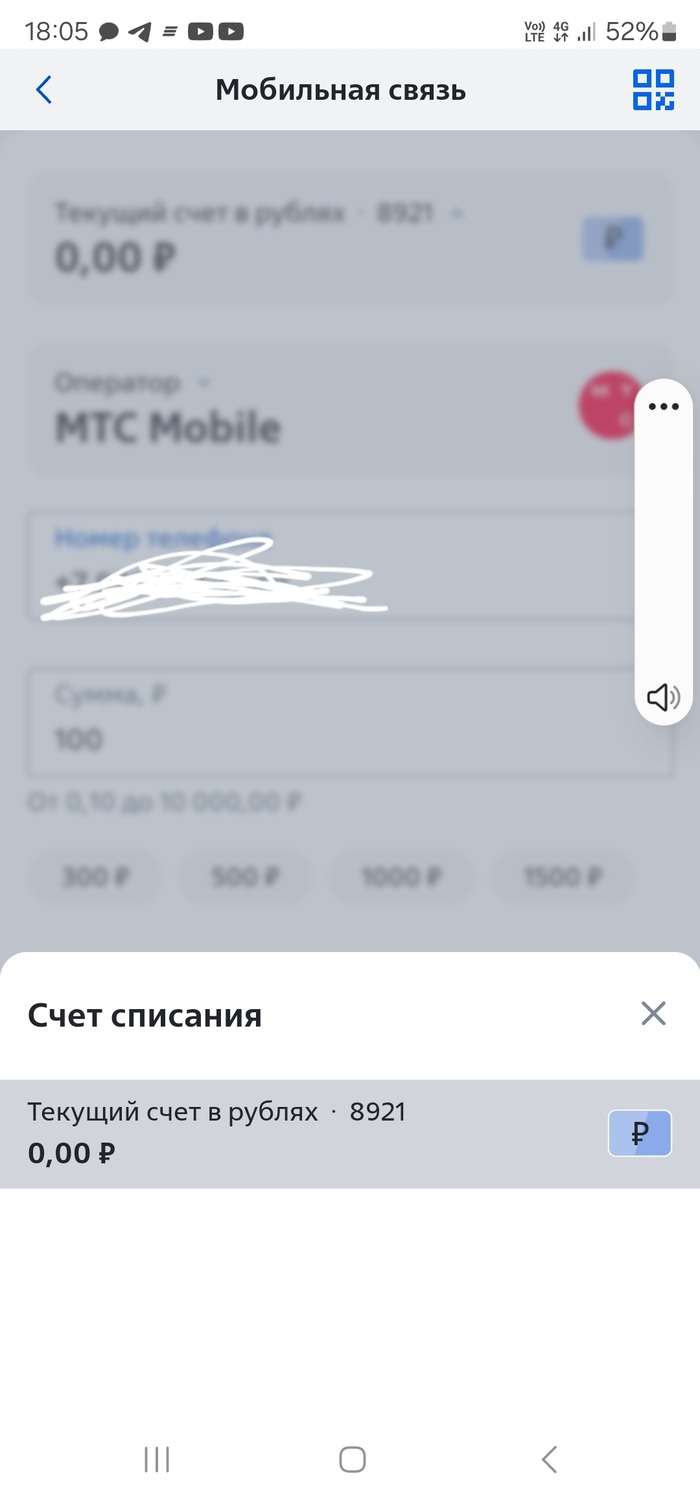
Task: Select Текущий счет в рублях 8921
Action: [300, 1133]
